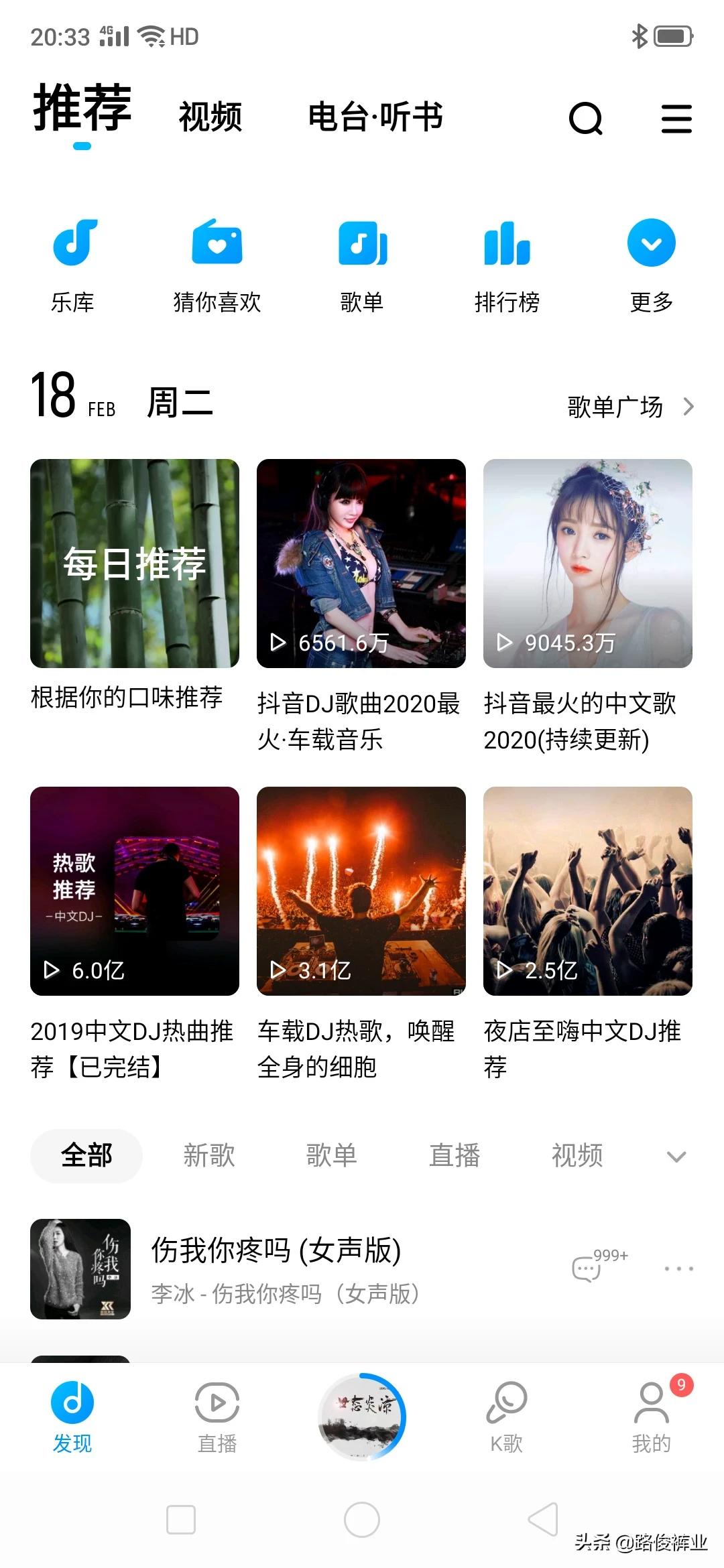Viewport: 724px width, 1568px height.
Task: Select the 猜你喜欢 recommendations icon
Action: click(217, 261)
